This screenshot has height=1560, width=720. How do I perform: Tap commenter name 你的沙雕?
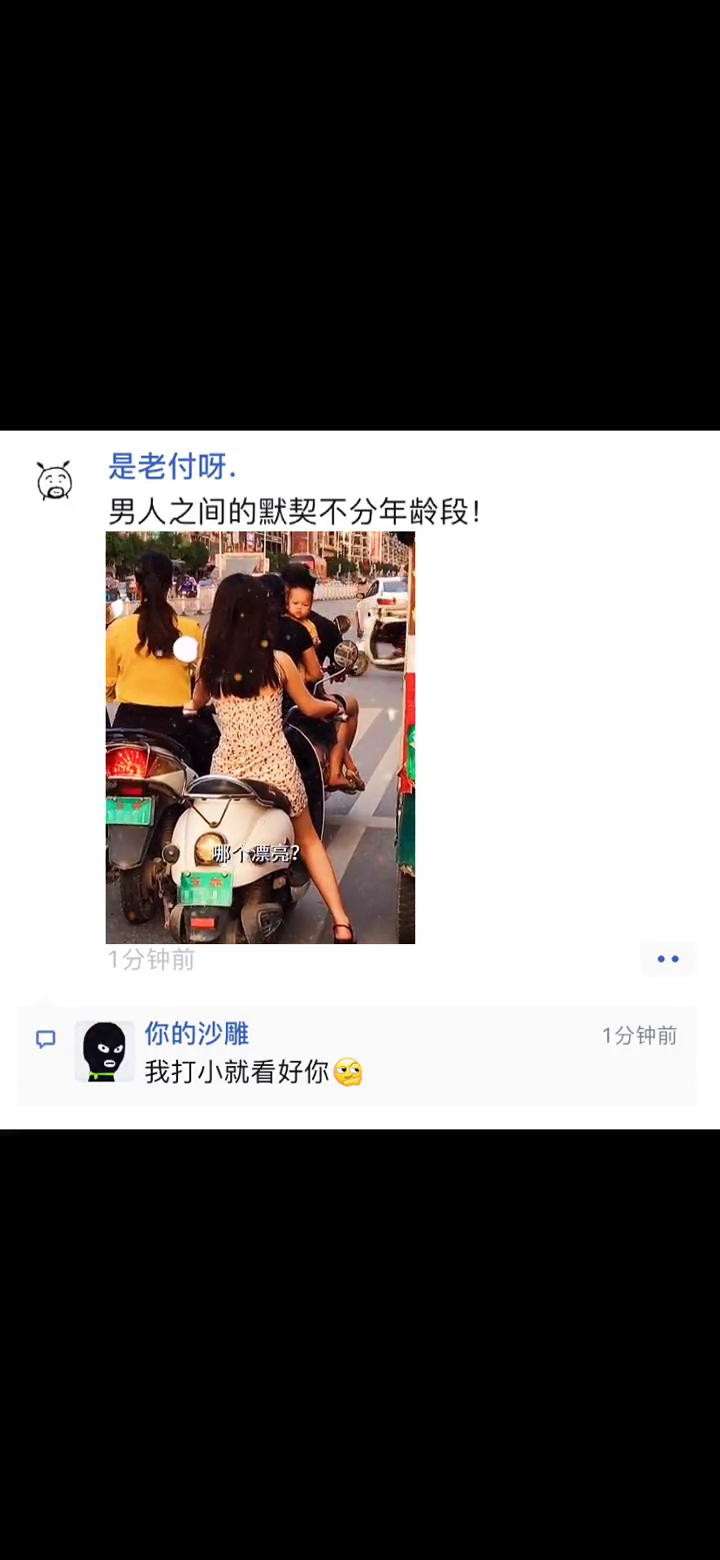pos(196,1033)
